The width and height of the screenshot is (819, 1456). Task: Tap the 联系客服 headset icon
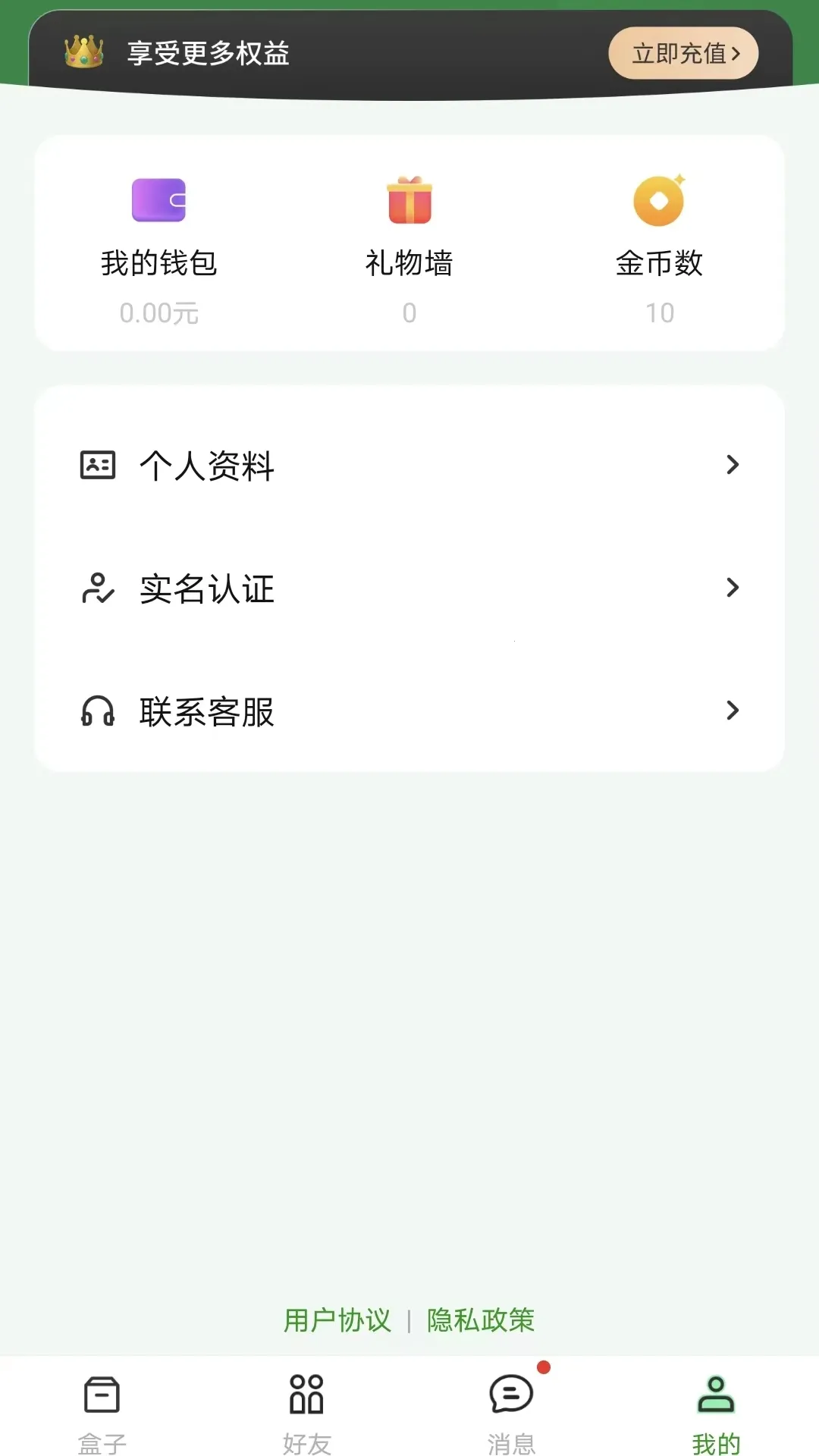(99, 711)
